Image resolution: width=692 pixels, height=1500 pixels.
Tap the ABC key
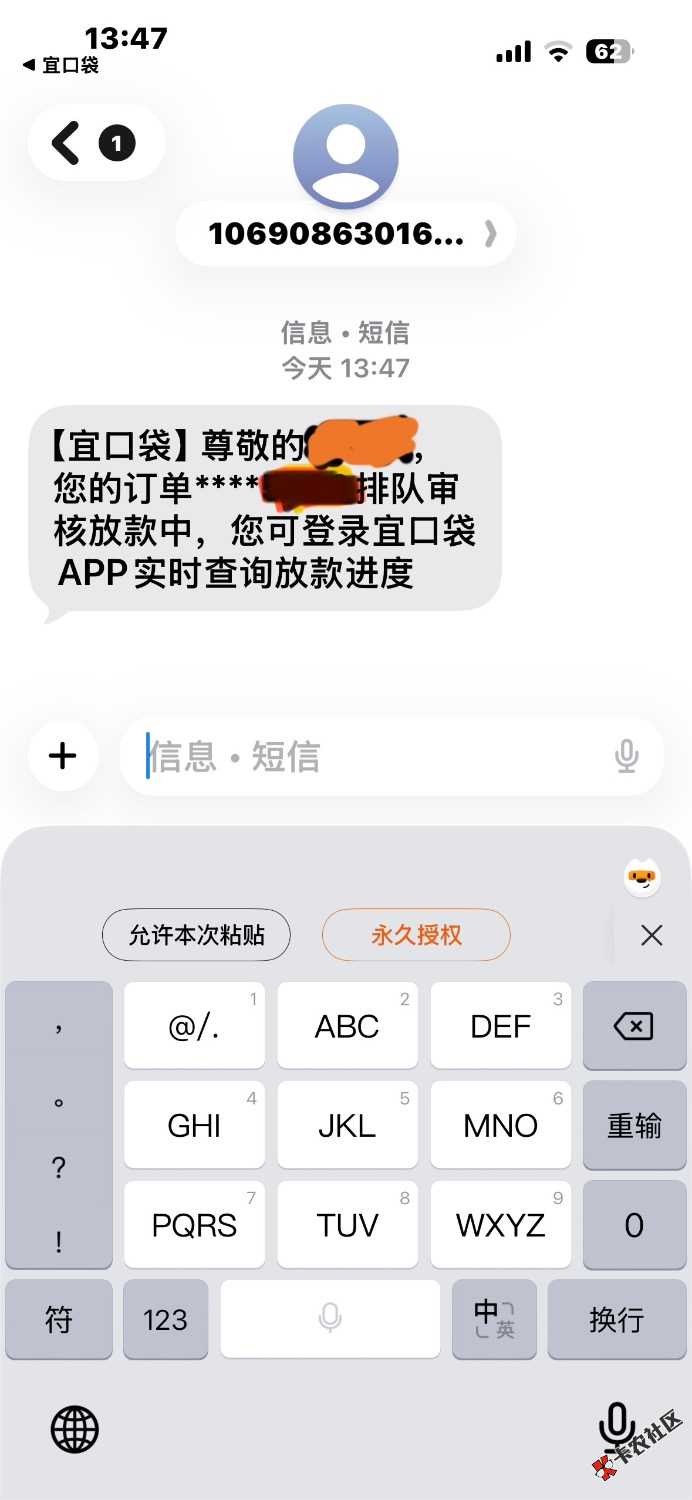[x=347, y=1026]
